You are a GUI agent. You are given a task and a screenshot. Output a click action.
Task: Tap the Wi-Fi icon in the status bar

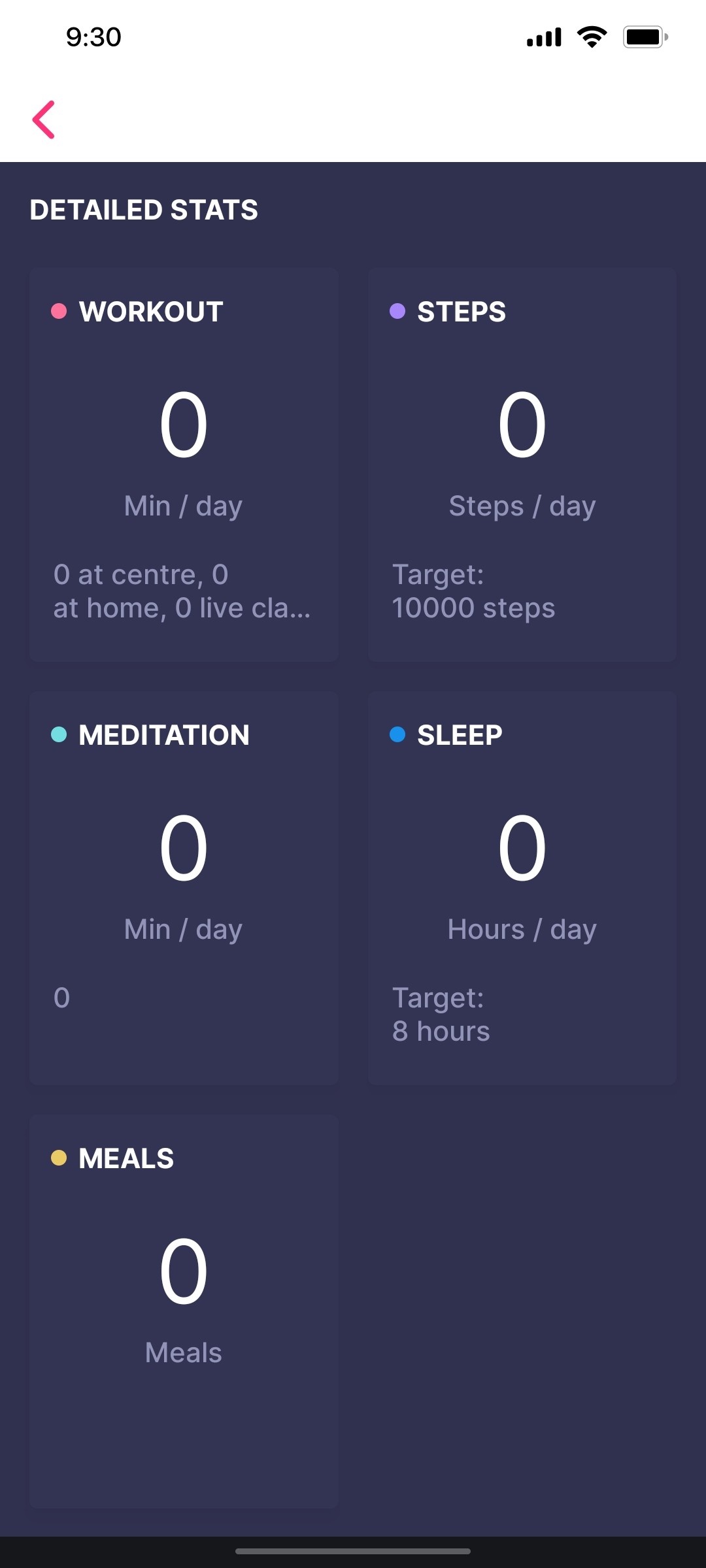tap(592, 37)
